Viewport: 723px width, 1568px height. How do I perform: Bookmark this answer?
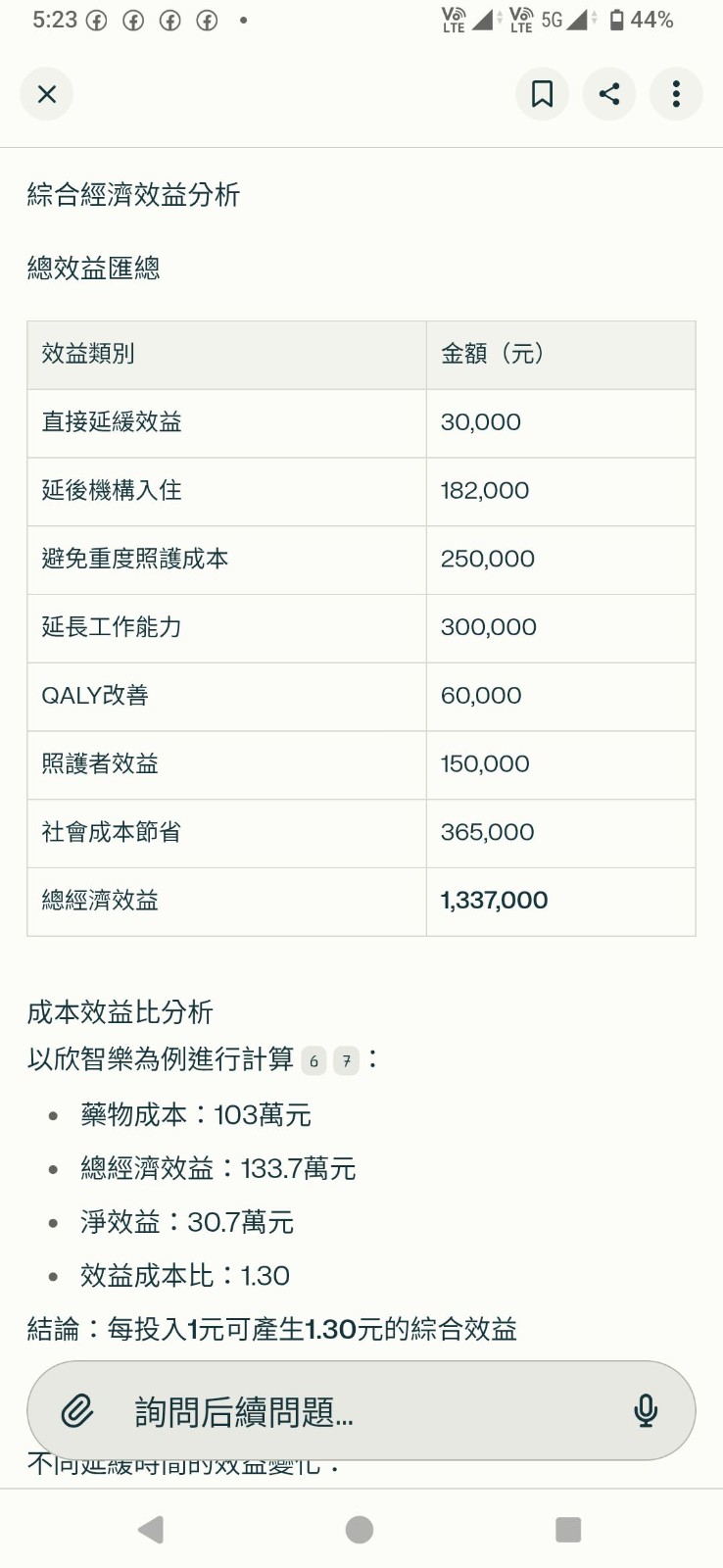(542, 94)
